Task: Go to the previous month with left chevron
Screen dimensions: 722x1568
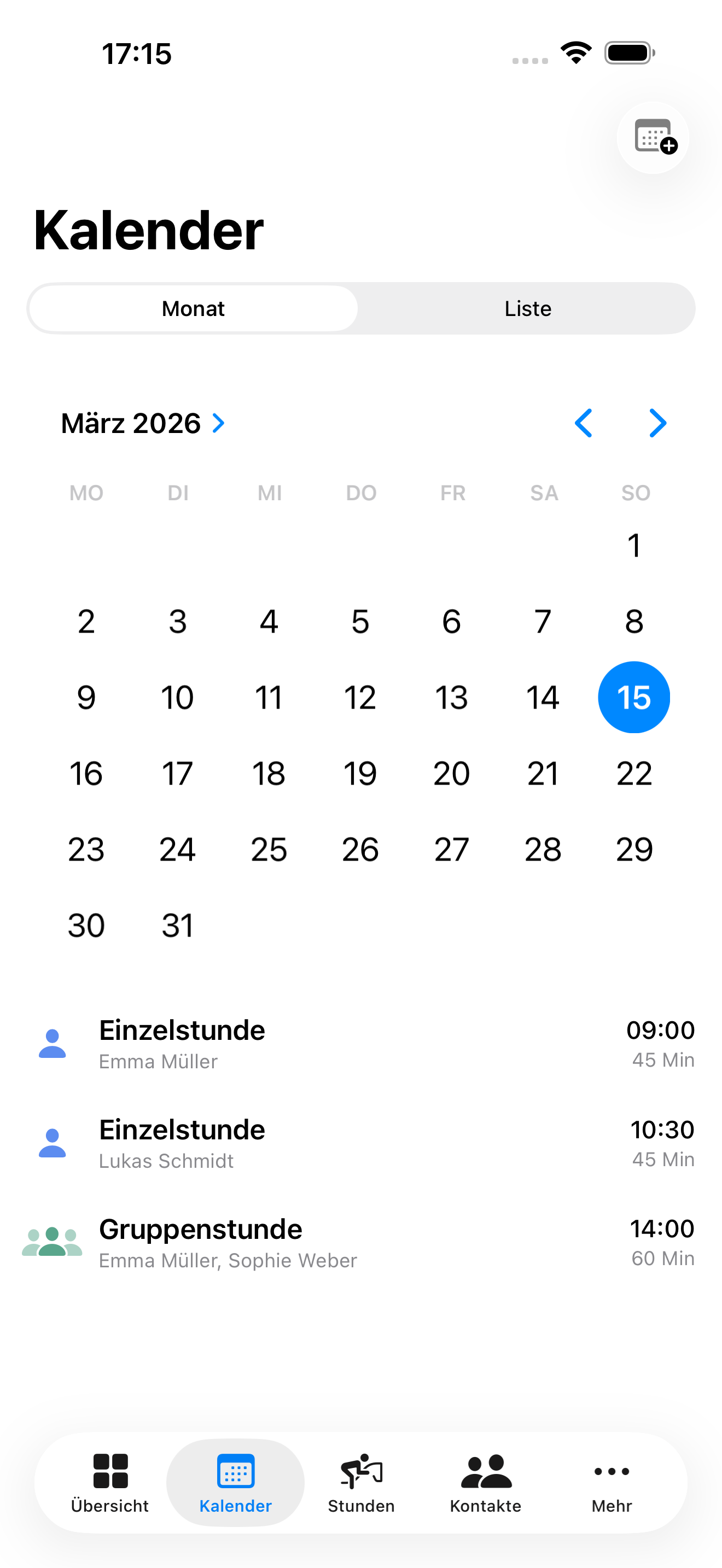Action: click(584, 423)
